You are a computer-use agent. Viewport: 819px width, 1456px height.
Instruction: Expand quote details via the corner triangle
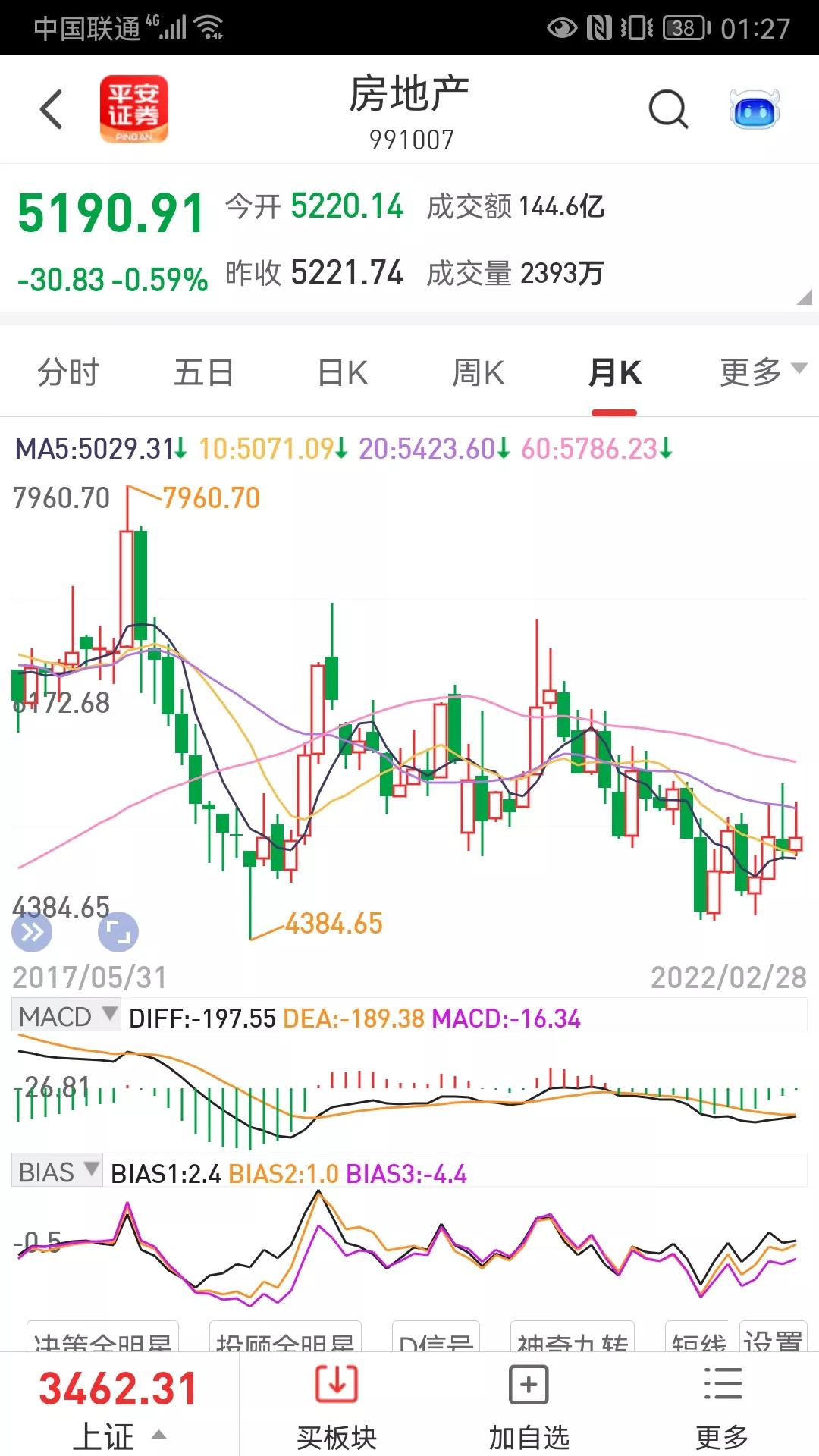click(x=805, y=297)
